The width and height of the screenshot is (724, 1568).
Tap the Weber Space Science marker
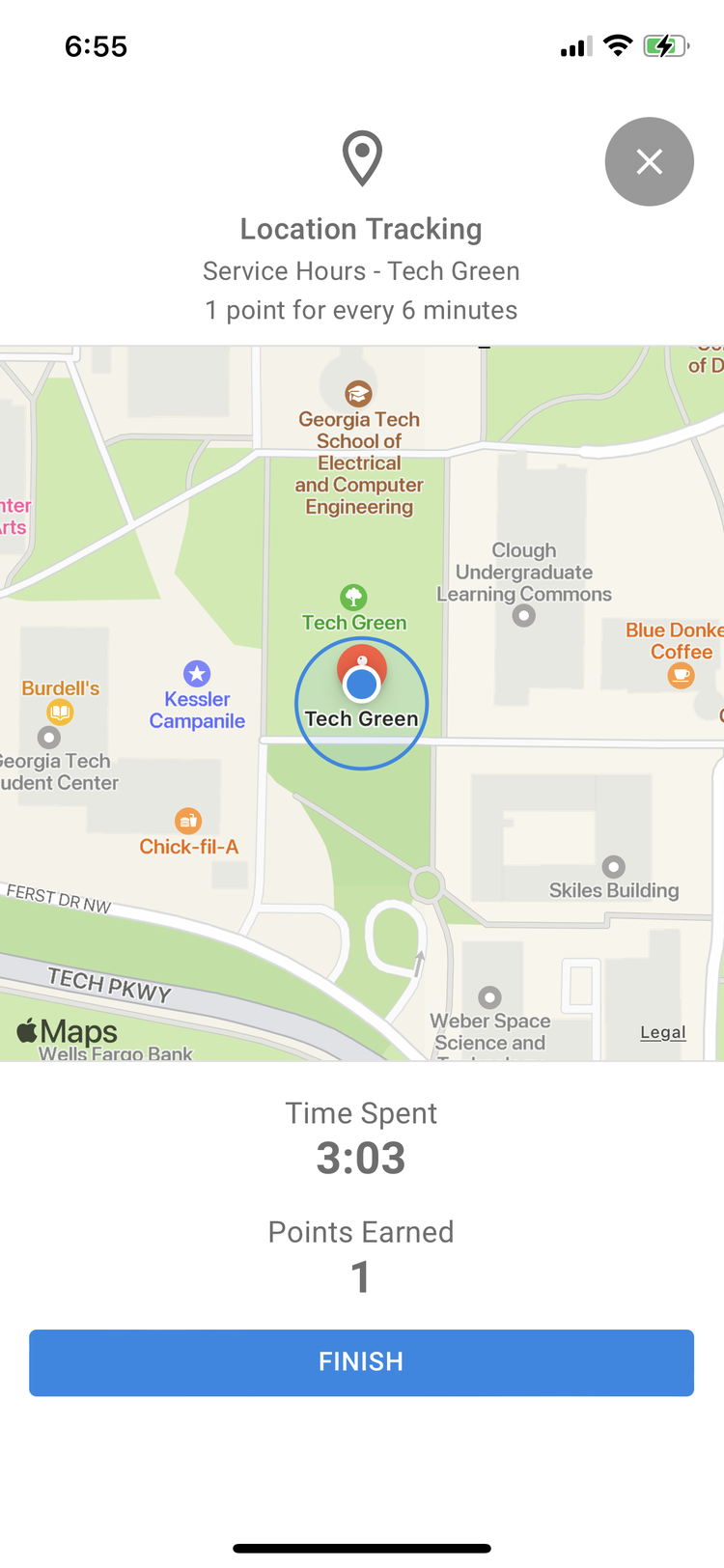pyautogui.click(x=489, y=997)
